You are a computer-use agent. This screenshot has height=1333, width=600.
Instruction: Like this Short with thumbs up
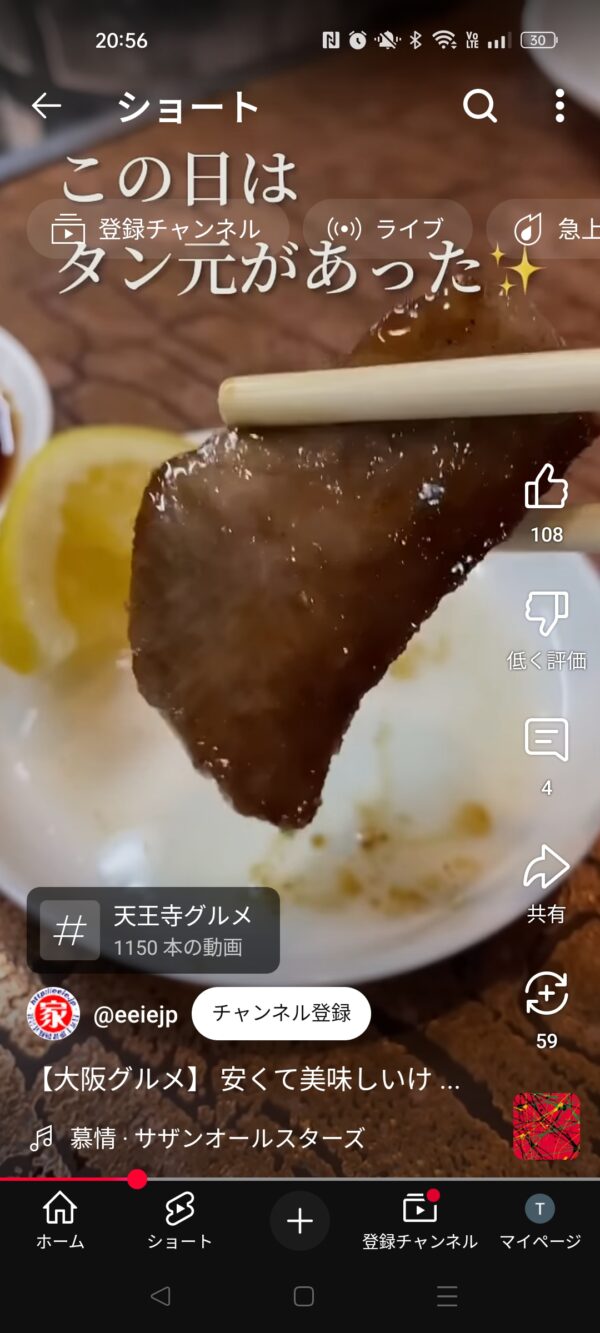(546, 487)
